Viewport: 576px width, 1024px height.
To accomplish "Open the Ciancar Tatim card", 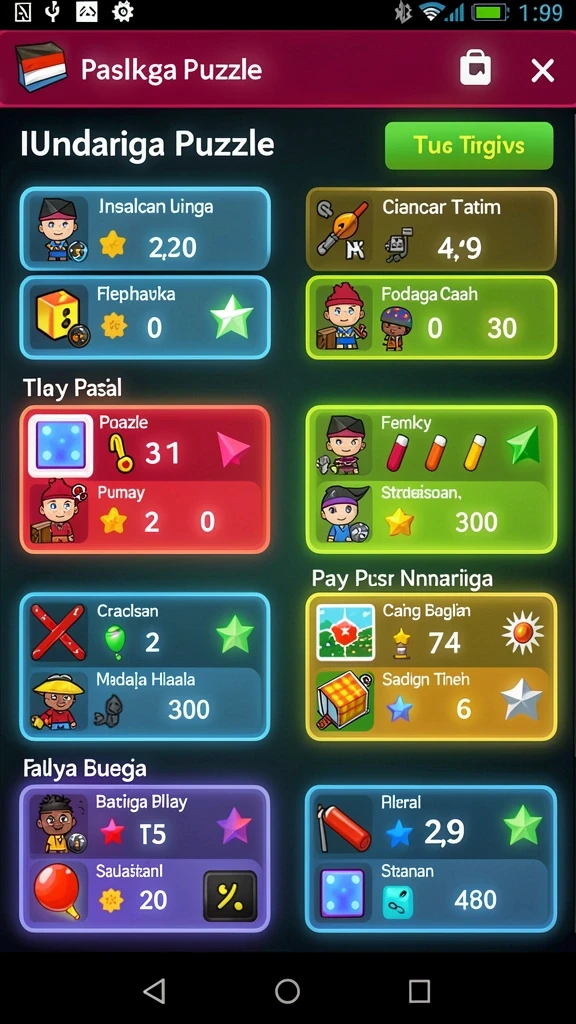I will [431, 229].
